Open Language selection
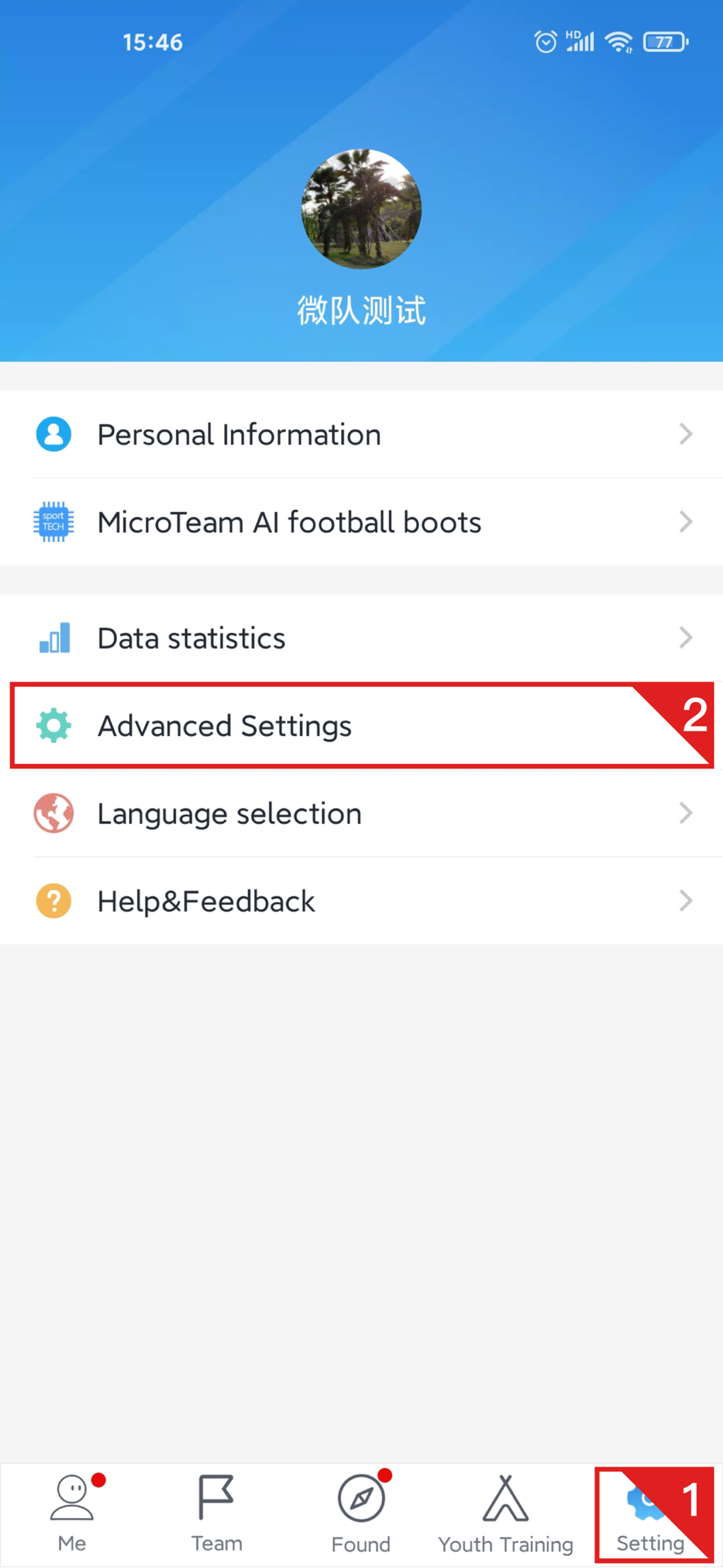723x1568 pixels. [361, 813]
